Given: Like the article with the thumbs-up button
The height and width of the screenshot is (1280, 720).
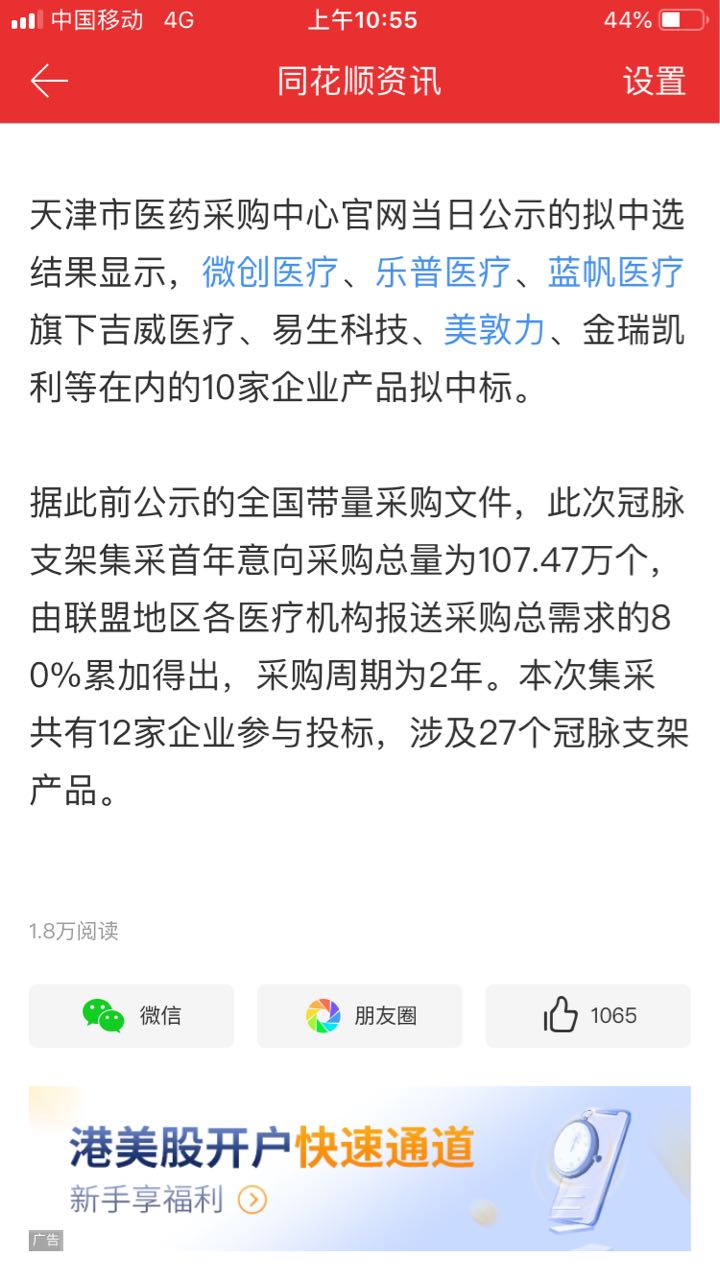Looking at the screenshot, I should click(588, 1016).
